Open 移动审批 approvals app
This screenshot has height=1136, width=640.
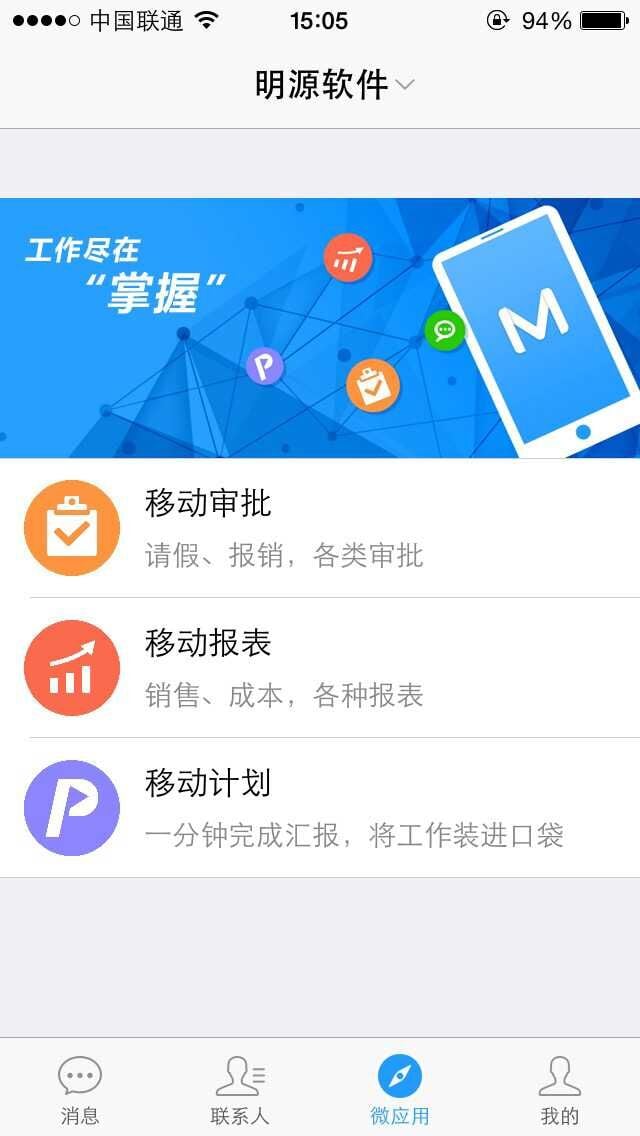coord(320,528)
